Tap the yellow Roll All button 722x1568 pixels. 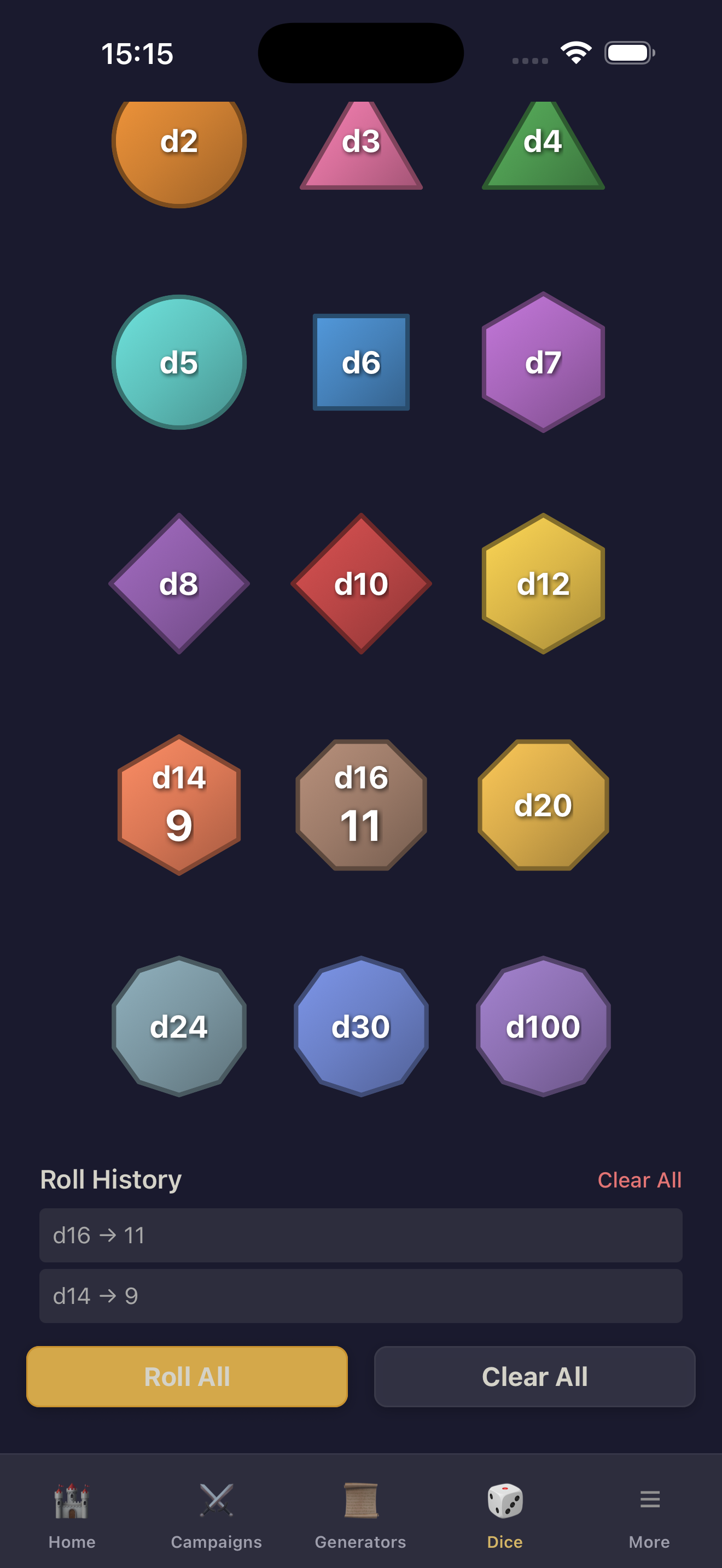pos(187,1376)
